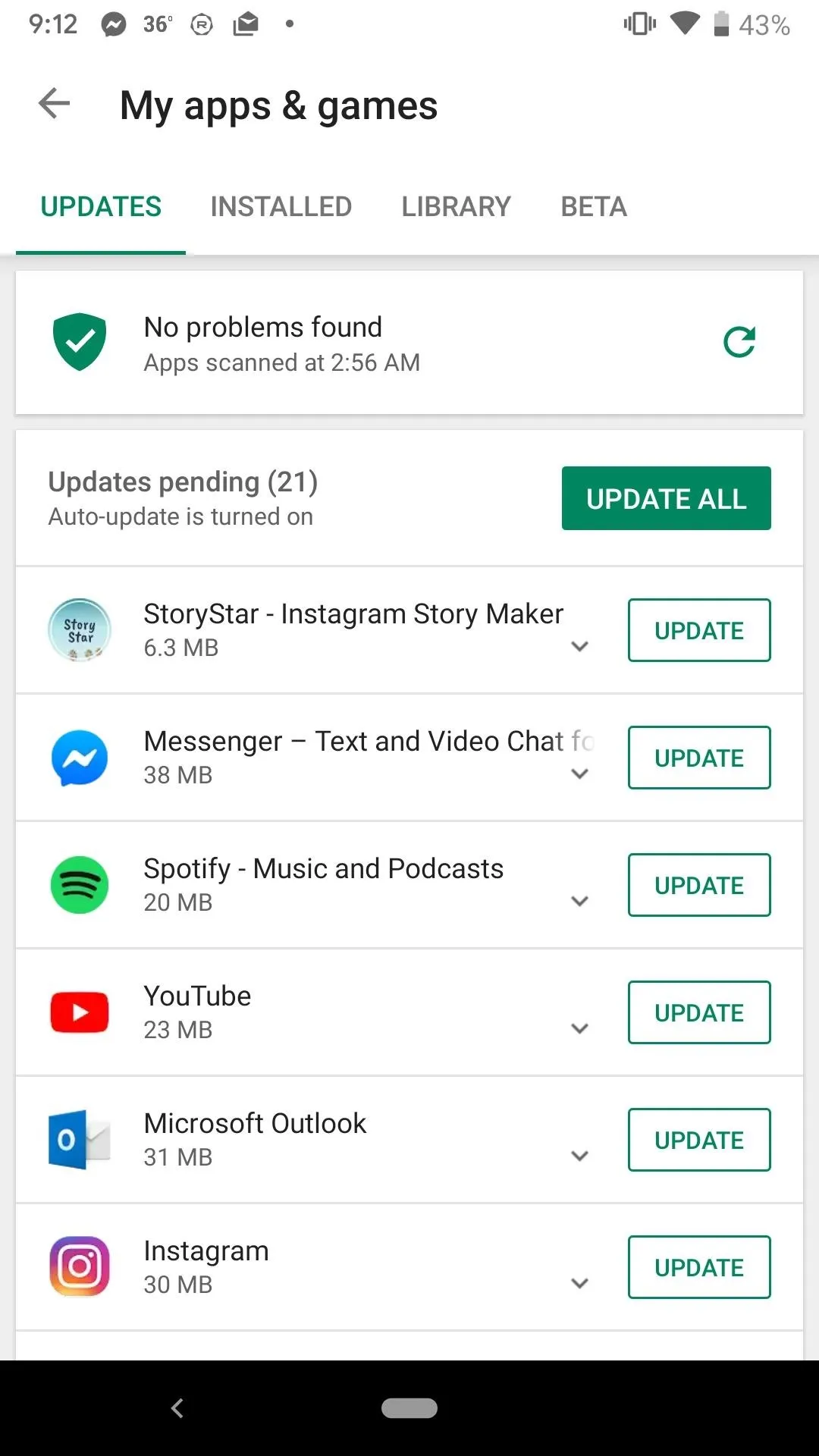
Task: Expand the Instagram update details chevron
Action: (580, 1284)
